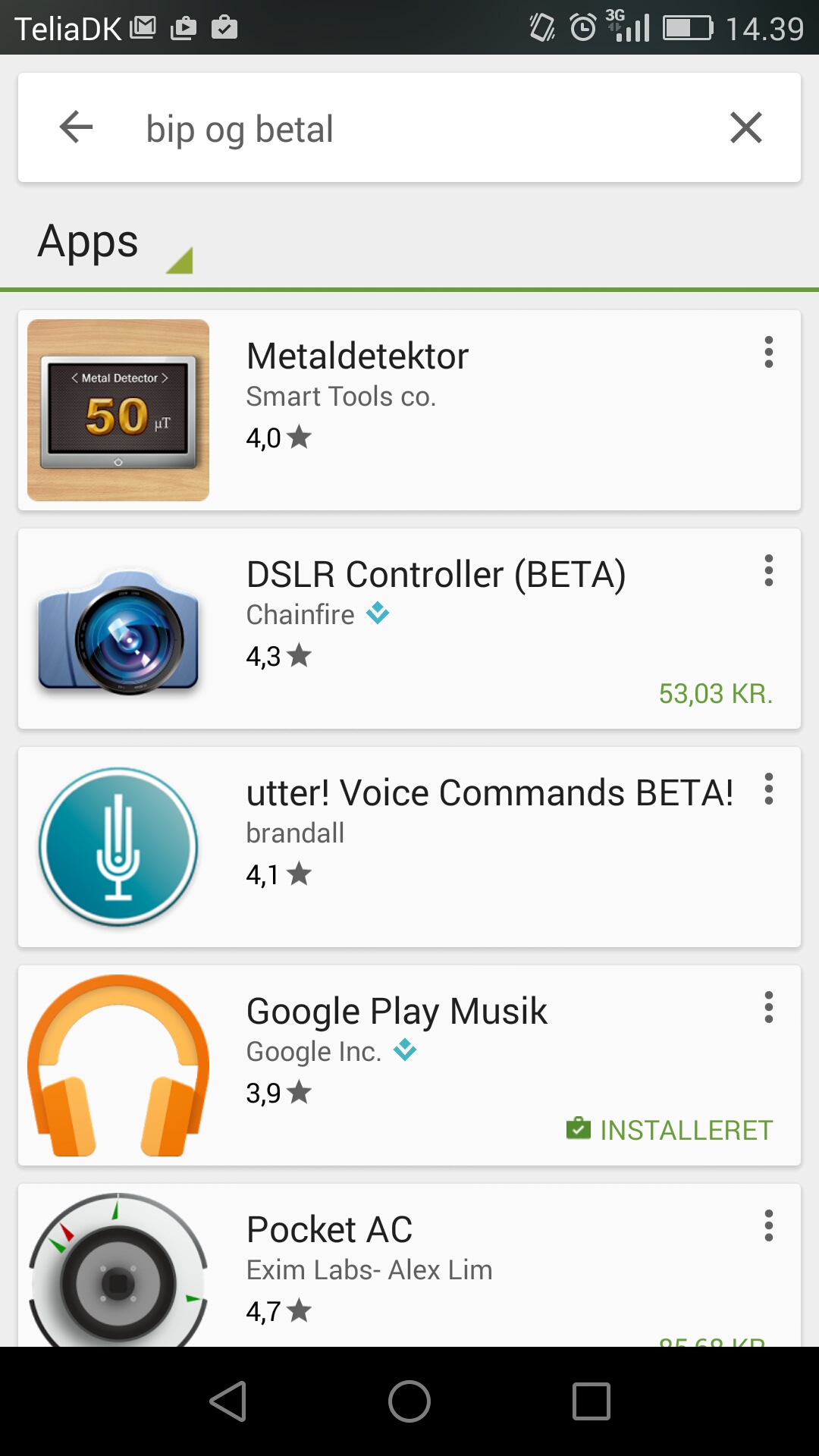Open overflow menu for utter! Voice Commands
The width and height of the screenshot is (819, 1456).
(x=768, y=789)
